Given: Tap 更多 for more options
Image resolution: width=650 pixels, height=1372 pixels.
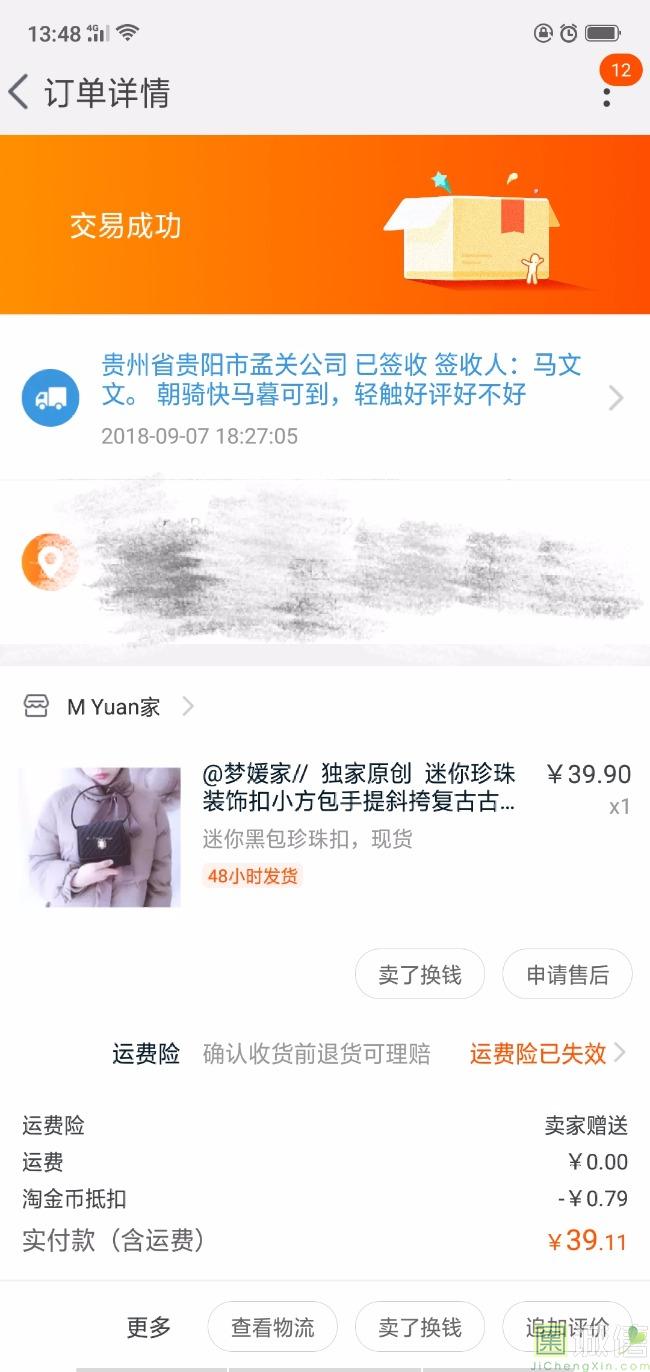Looking at the screenshot, I should coord(149,1327).
